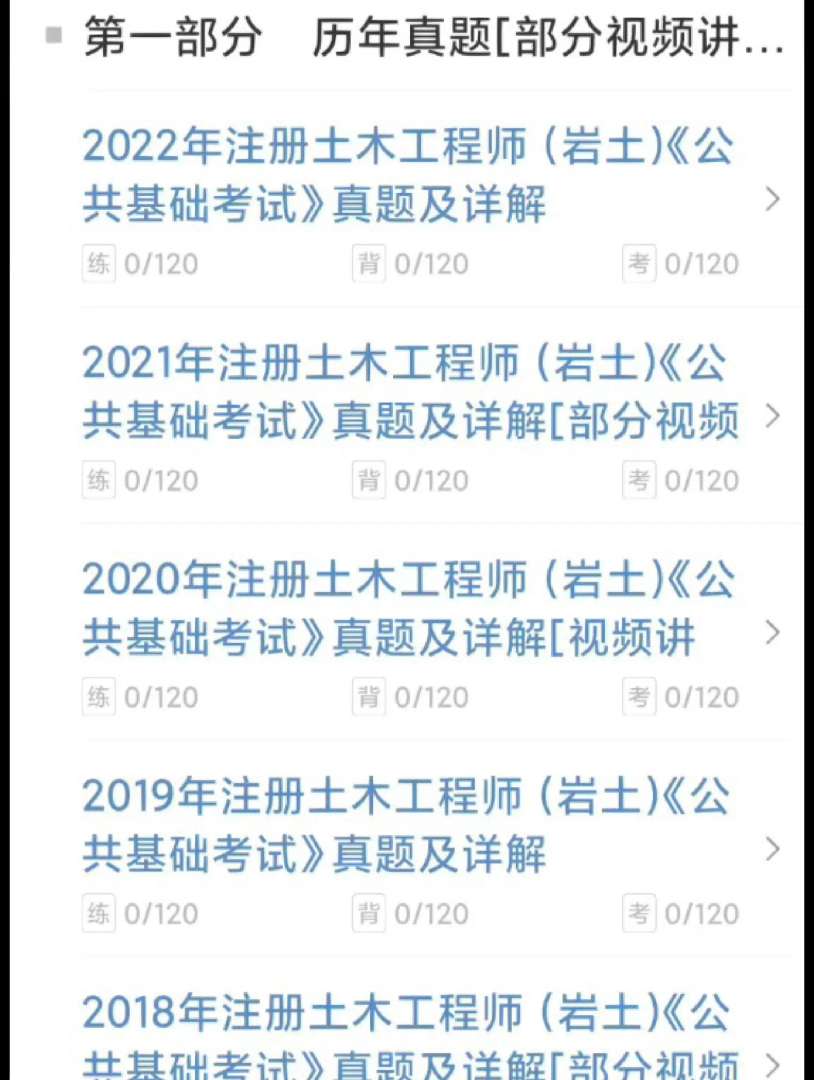Select the 考 icon under the 2022 exam entry
Image resolution: width=814 pixels, height=1080 pixels.
[638, 263]
